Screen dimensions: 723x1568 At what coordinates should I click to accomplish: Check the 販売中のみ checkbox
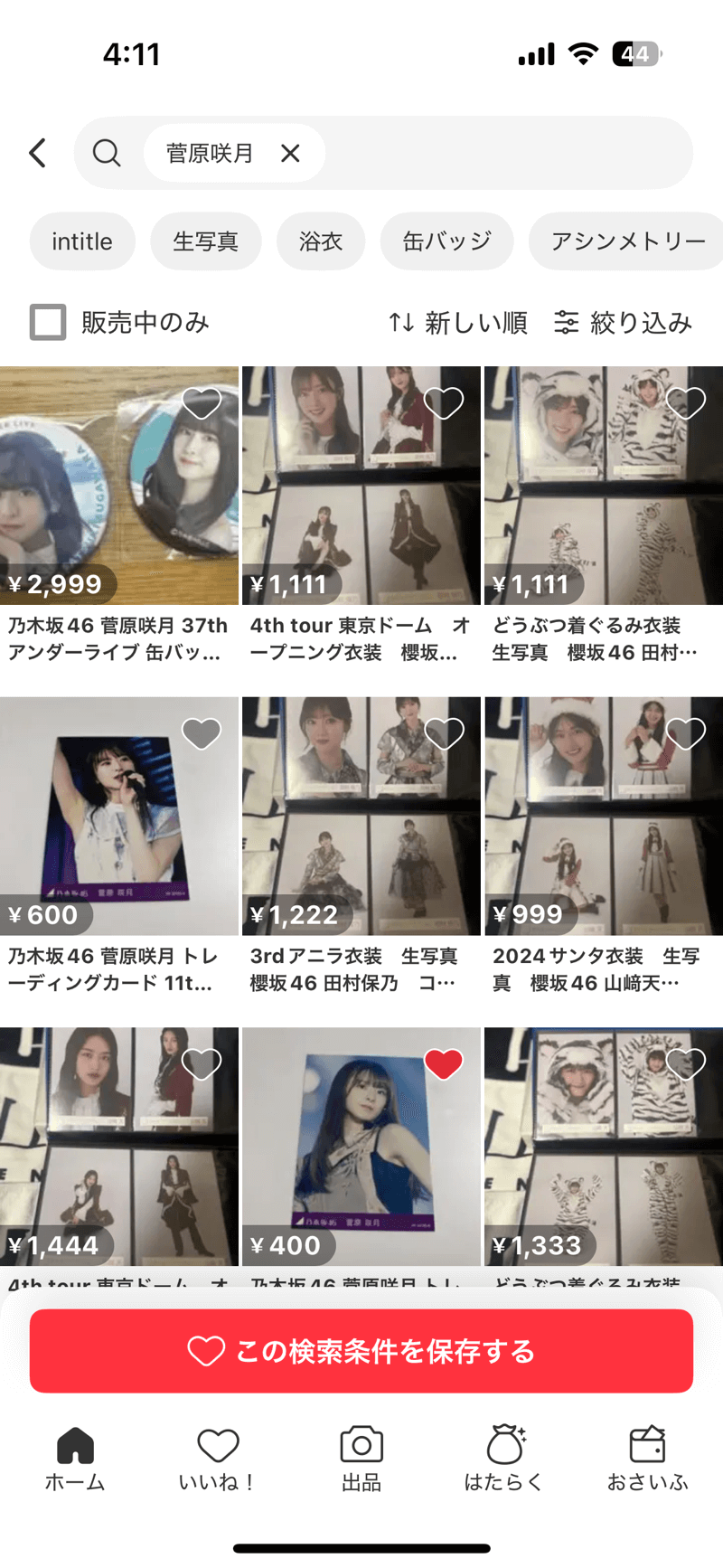click(x=48, y=322)
